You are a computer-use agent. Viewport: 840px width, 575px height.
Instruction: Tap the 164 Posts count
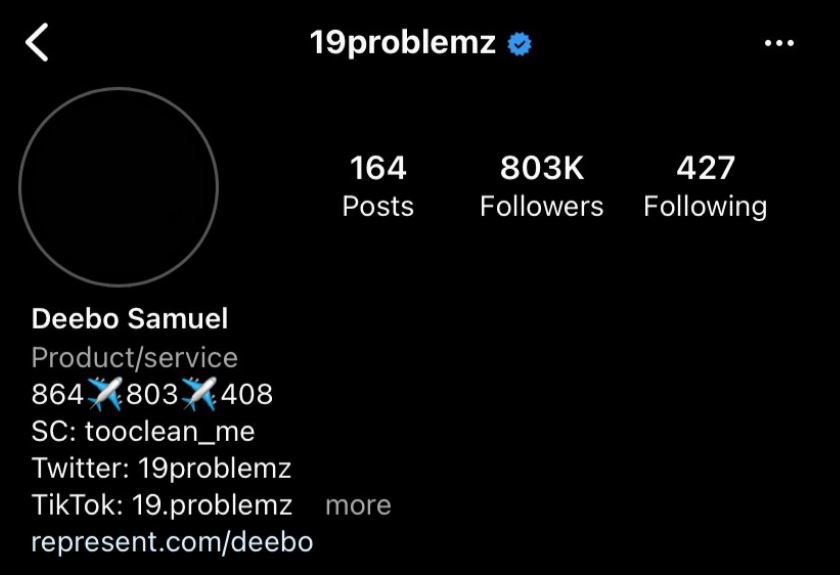377,186
